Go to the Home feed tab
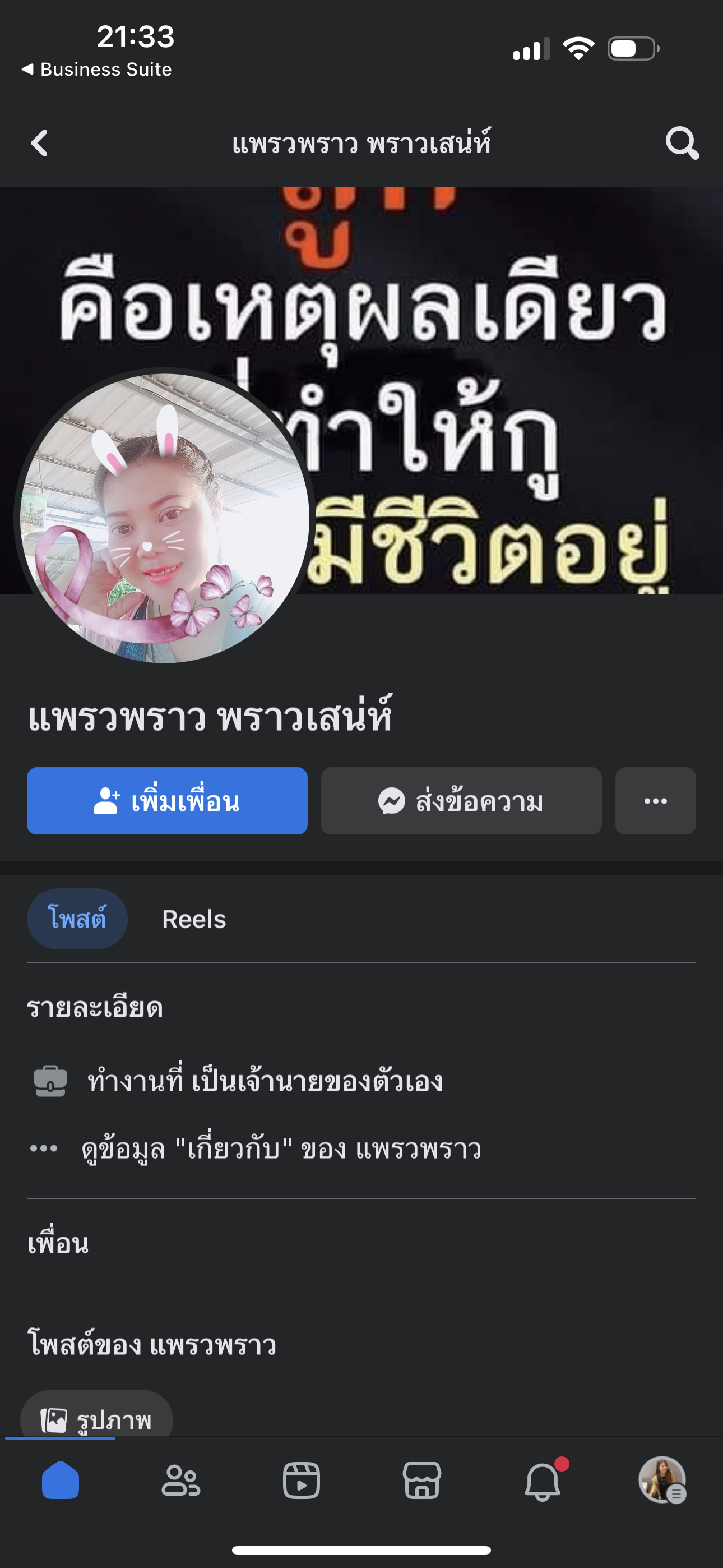 tap(61, 1481)
